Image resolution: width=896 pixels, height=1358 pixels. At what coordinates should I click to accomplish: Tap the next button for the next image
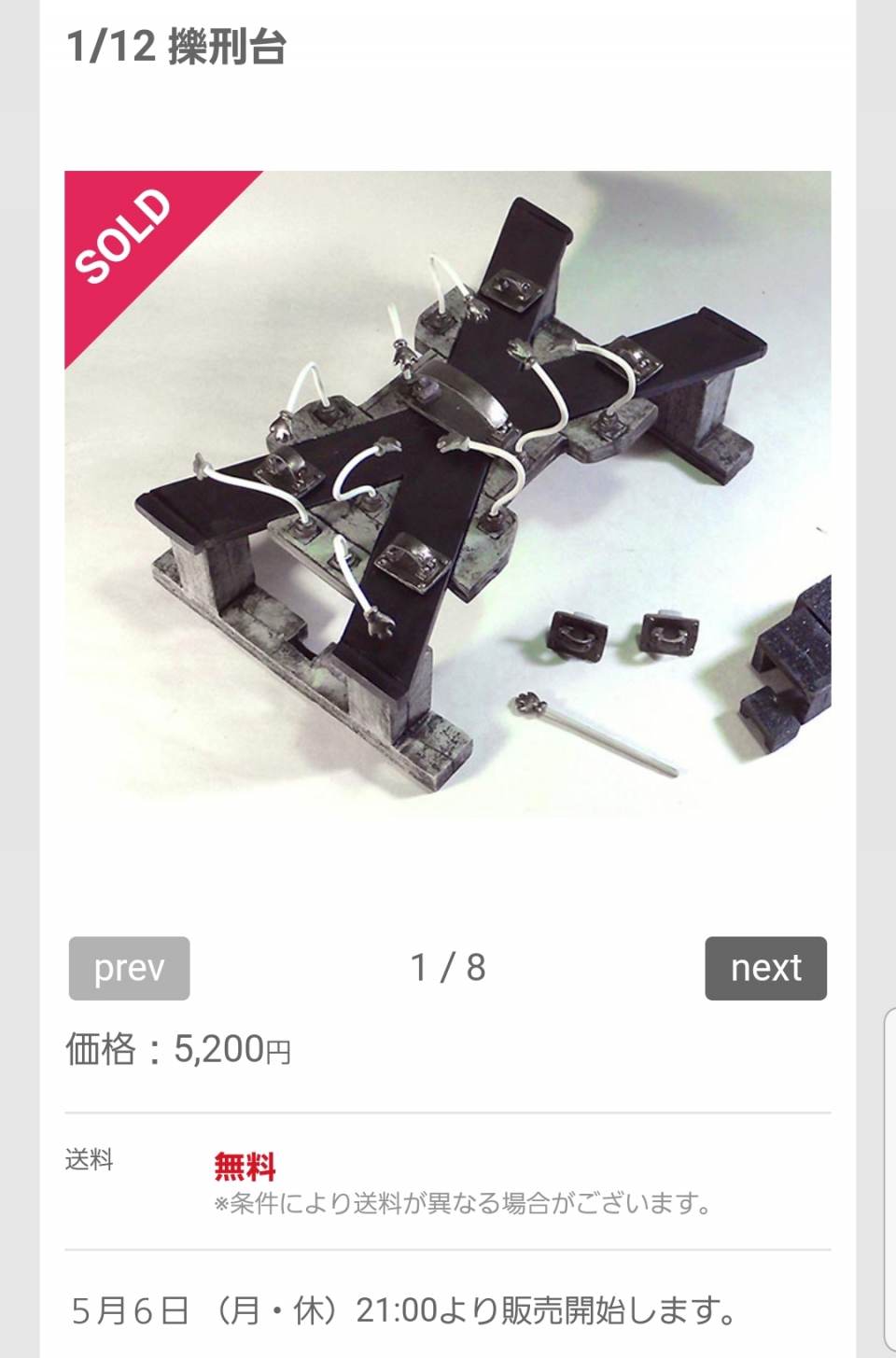click(x=765, y=968)
